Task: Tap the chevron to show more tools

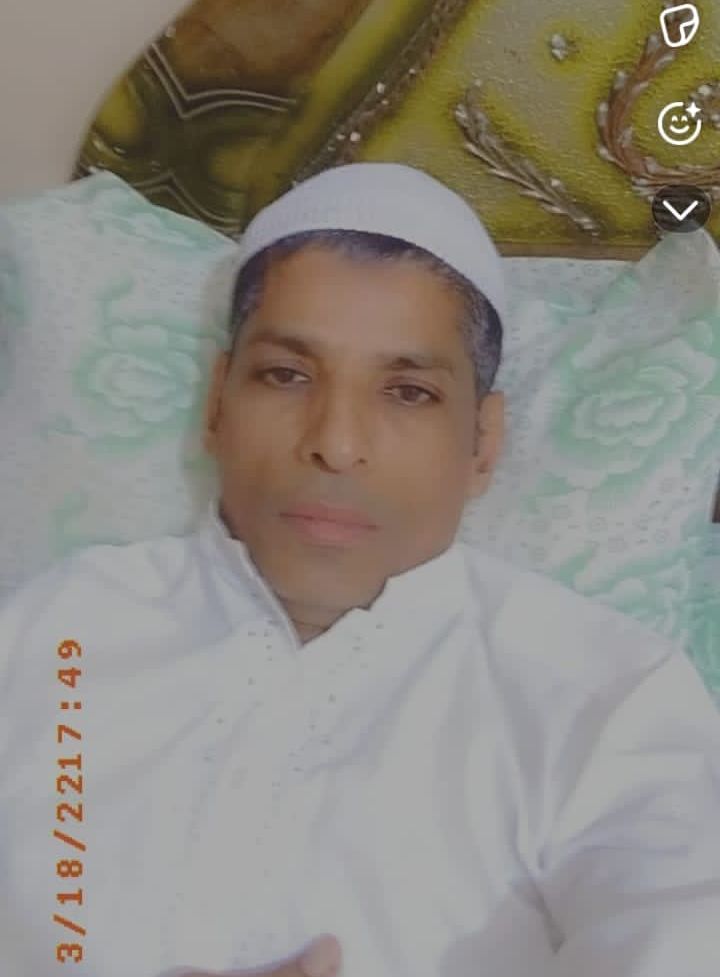Action: pyautogui.click(x=681, y=210)
